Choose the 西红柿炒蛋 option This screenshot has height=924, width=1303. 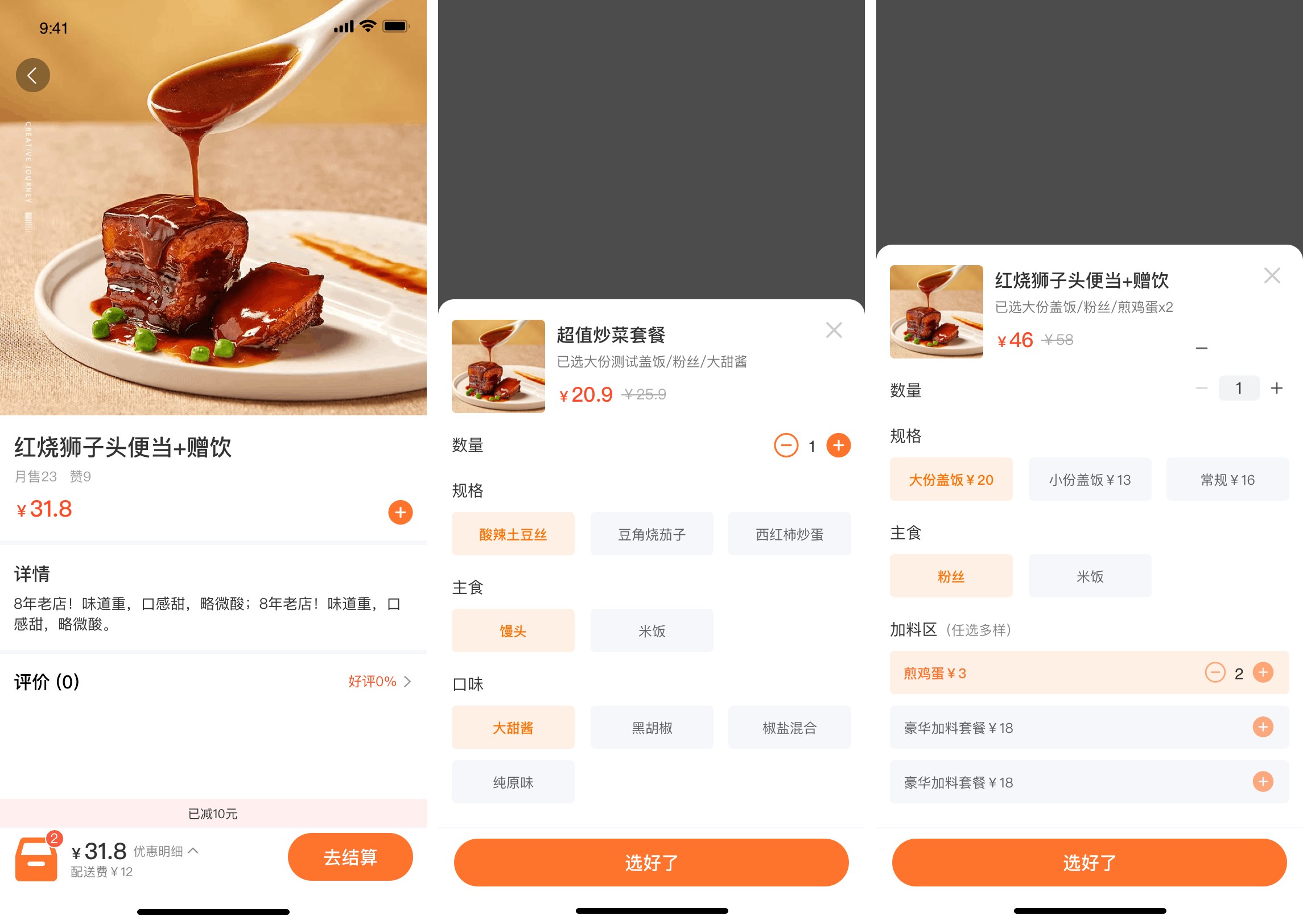click(790, 534)
